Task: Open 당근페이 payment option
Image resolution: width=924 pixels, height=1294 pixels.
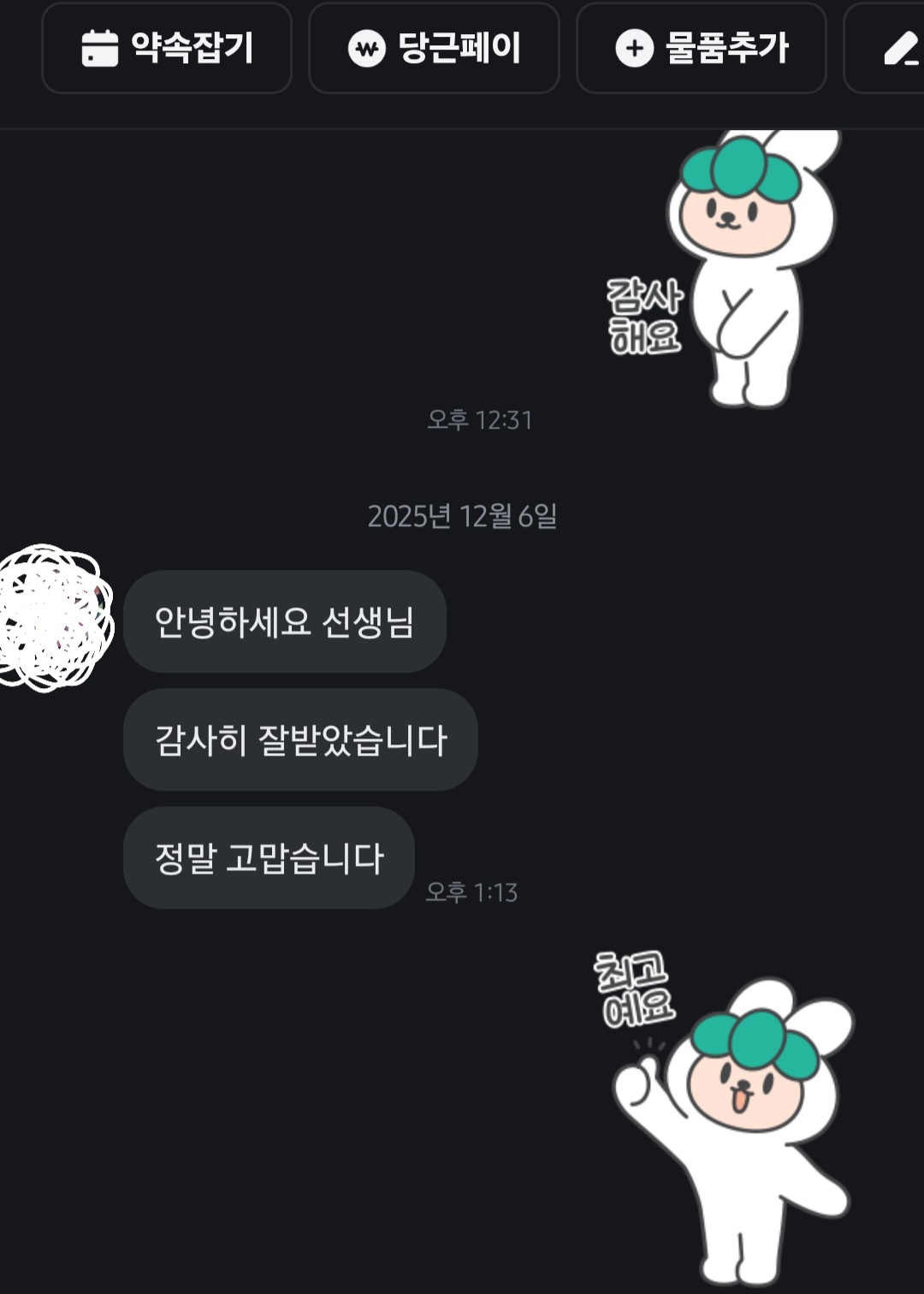Action: pyautogui.click(x=434, y=48)
